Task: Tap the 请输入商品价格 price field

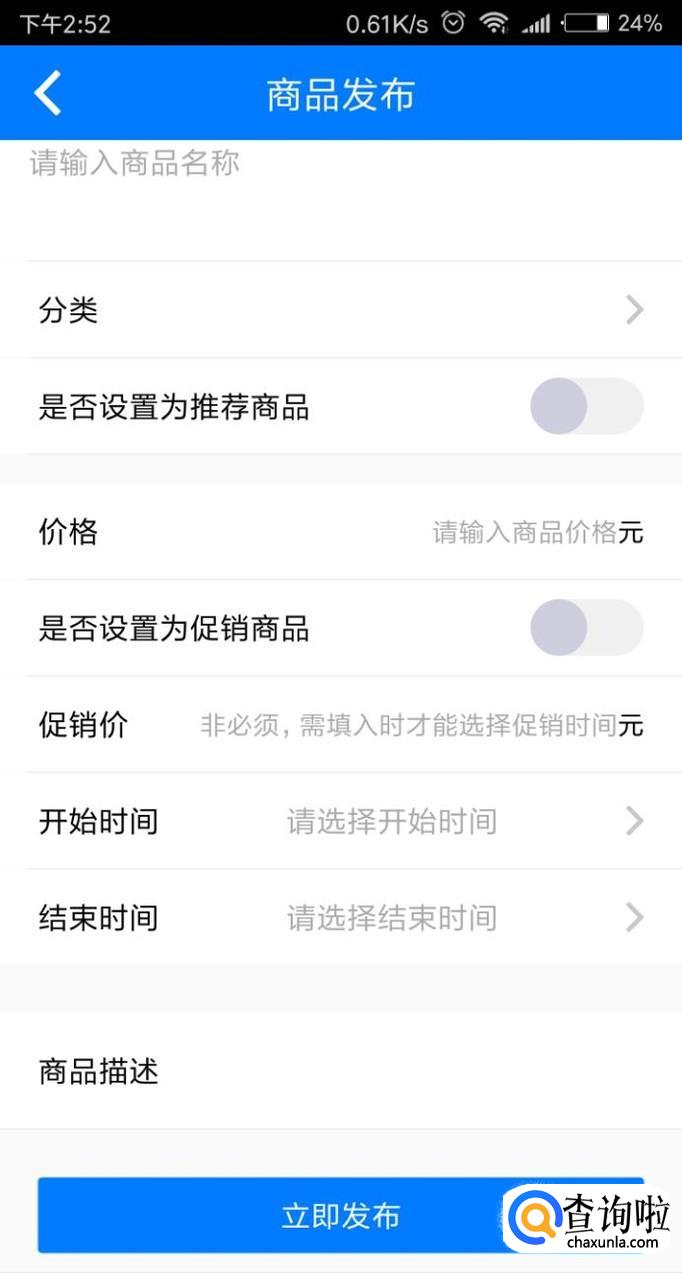Action: pos(524,533)
